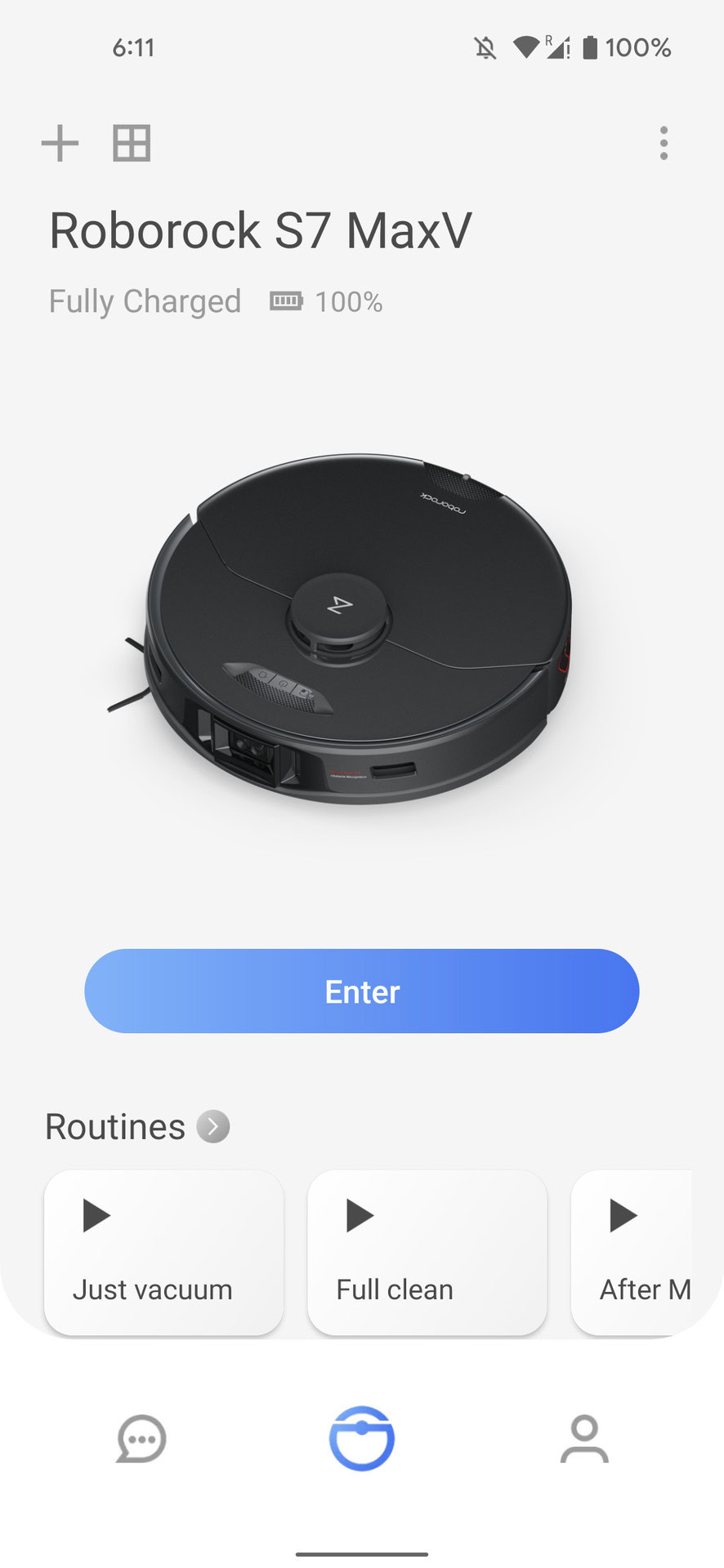Switch to the device home tab
The image size is (724, 1568).
coord(362,1438)
